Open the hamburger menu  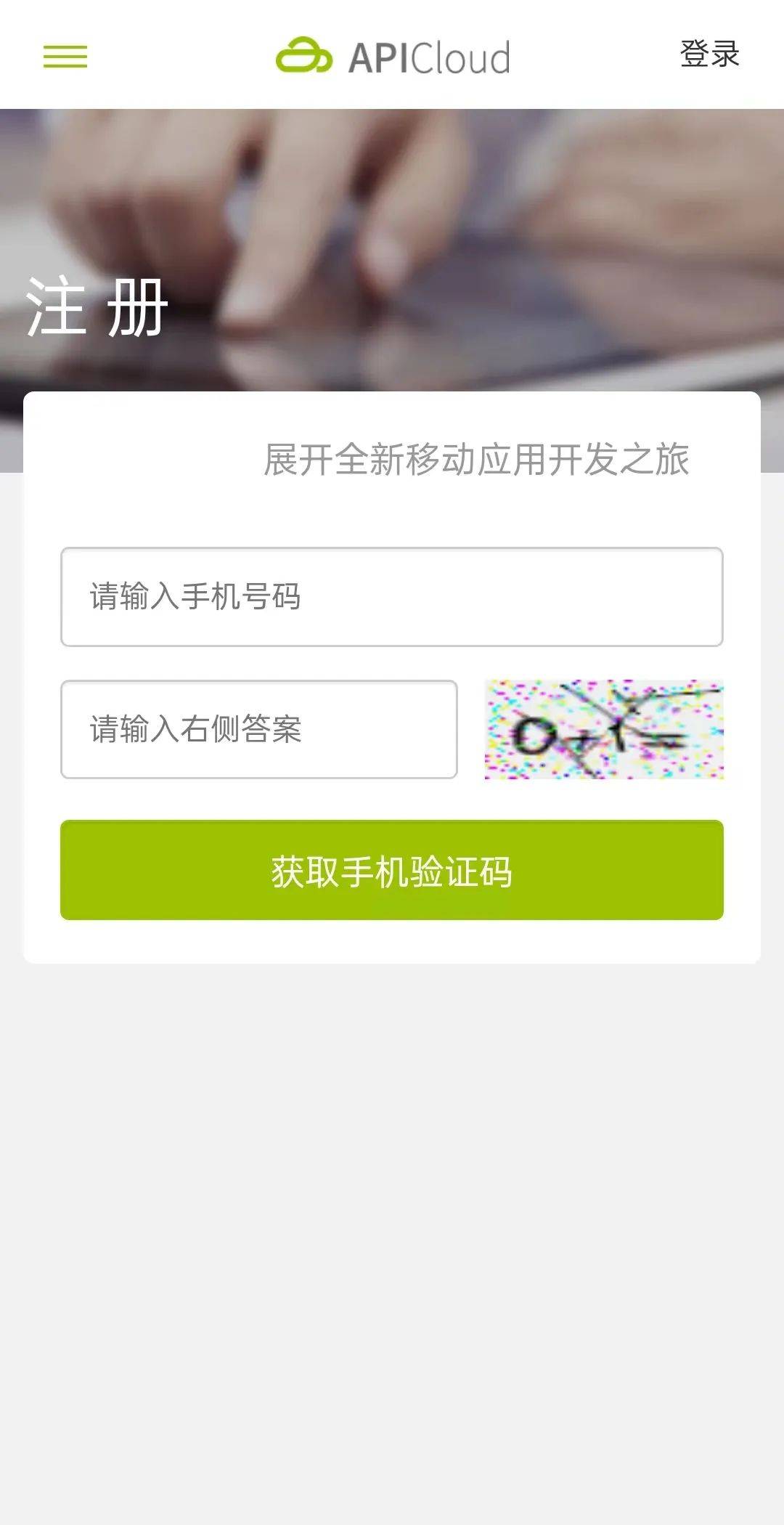(x=65, y=56)
